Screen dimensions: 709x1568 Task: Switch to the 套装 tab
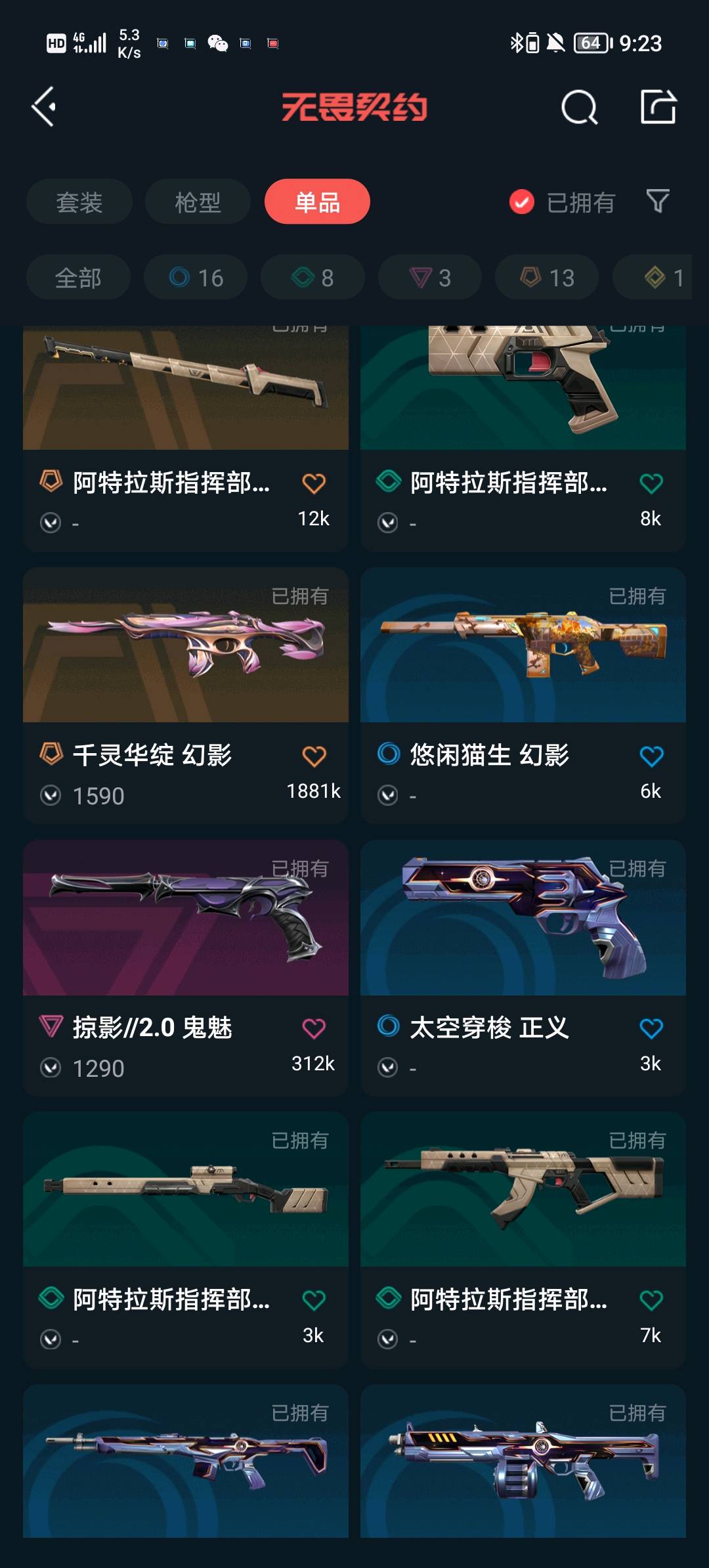click(x=79, y=202)
